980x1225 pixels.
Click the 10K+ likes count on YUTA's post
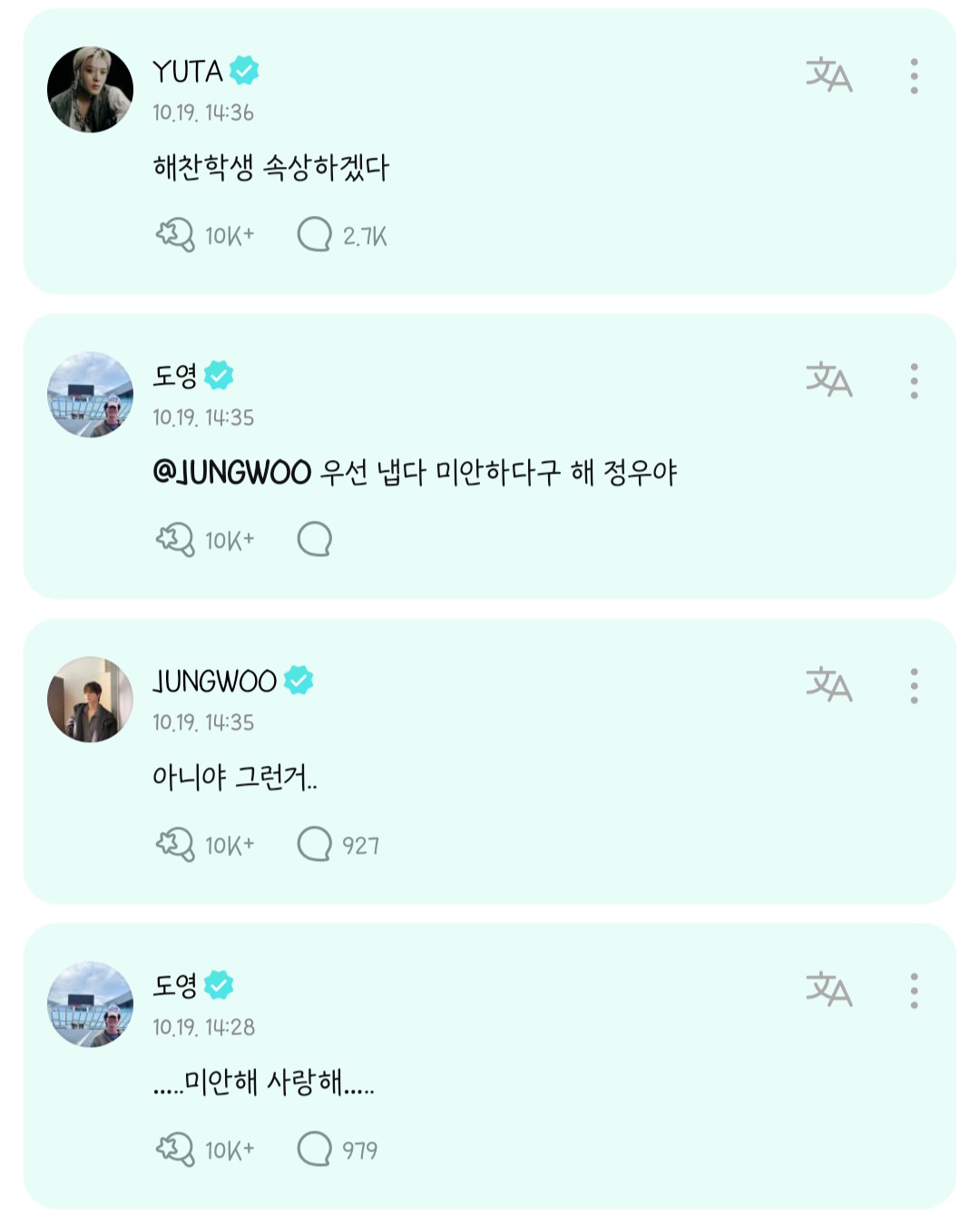(228, 234)
